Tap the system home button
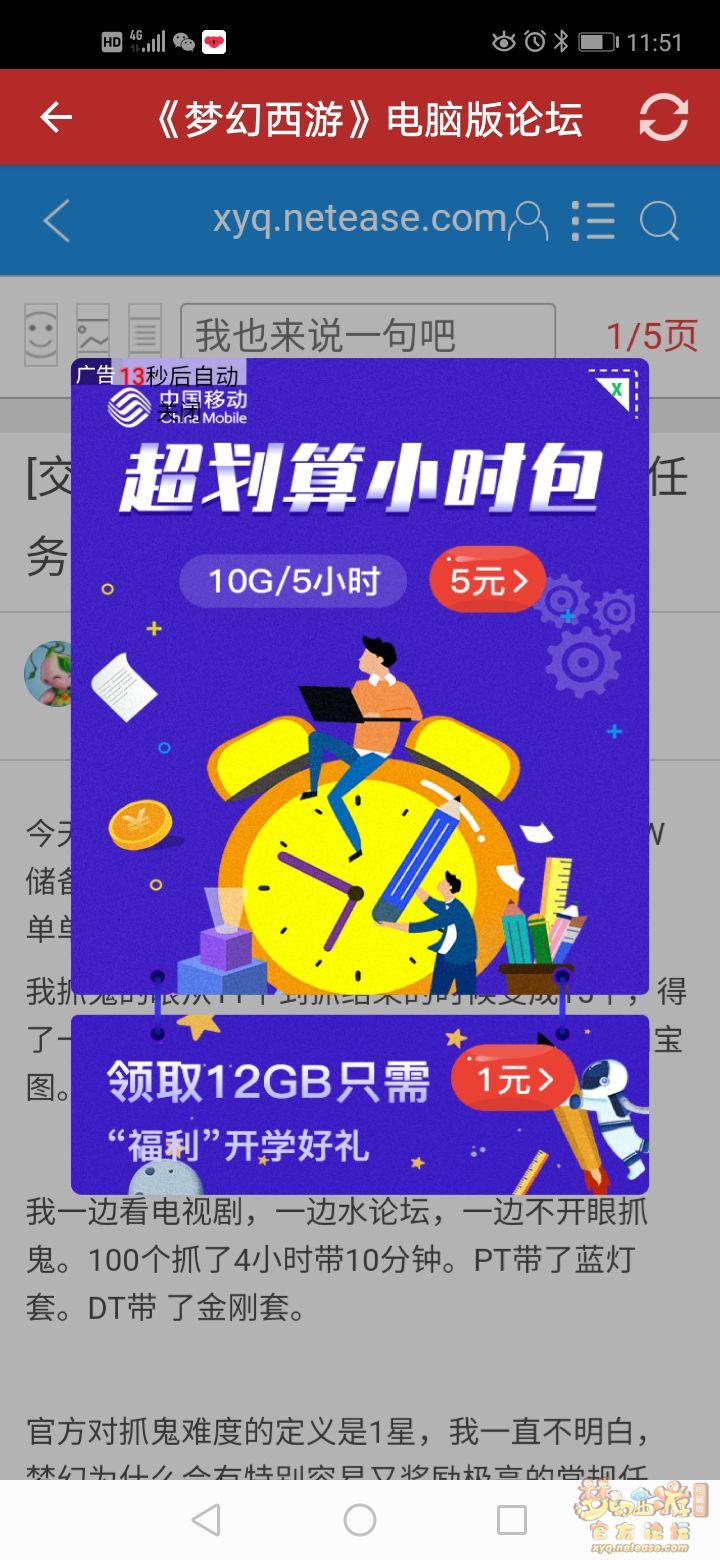Screen dimensions: 720x1560 coord(360,1520)
